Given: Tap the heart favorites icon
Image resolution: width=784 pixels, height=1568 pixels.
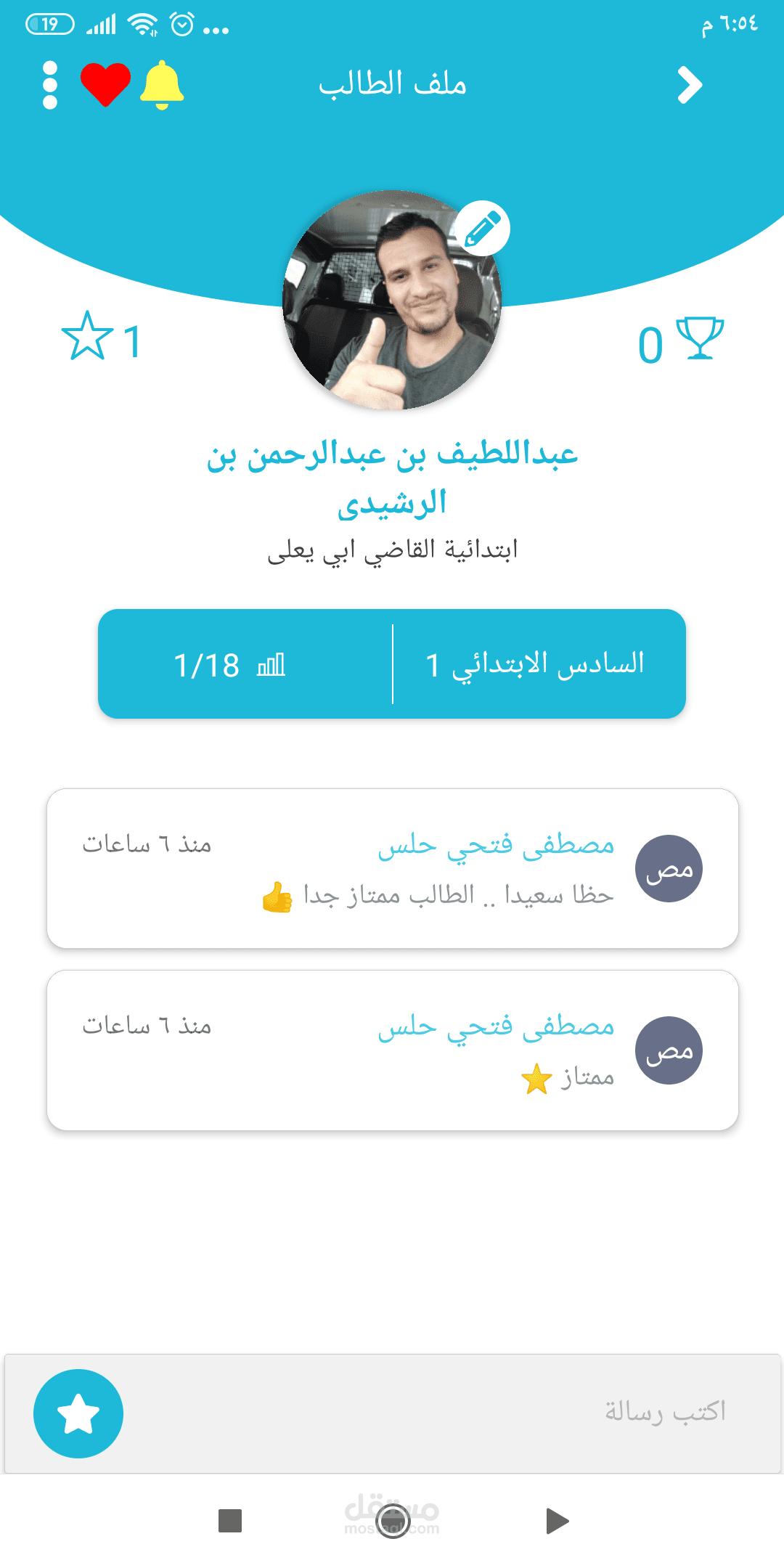Looking at the screenshot, I should coord(104,84).
